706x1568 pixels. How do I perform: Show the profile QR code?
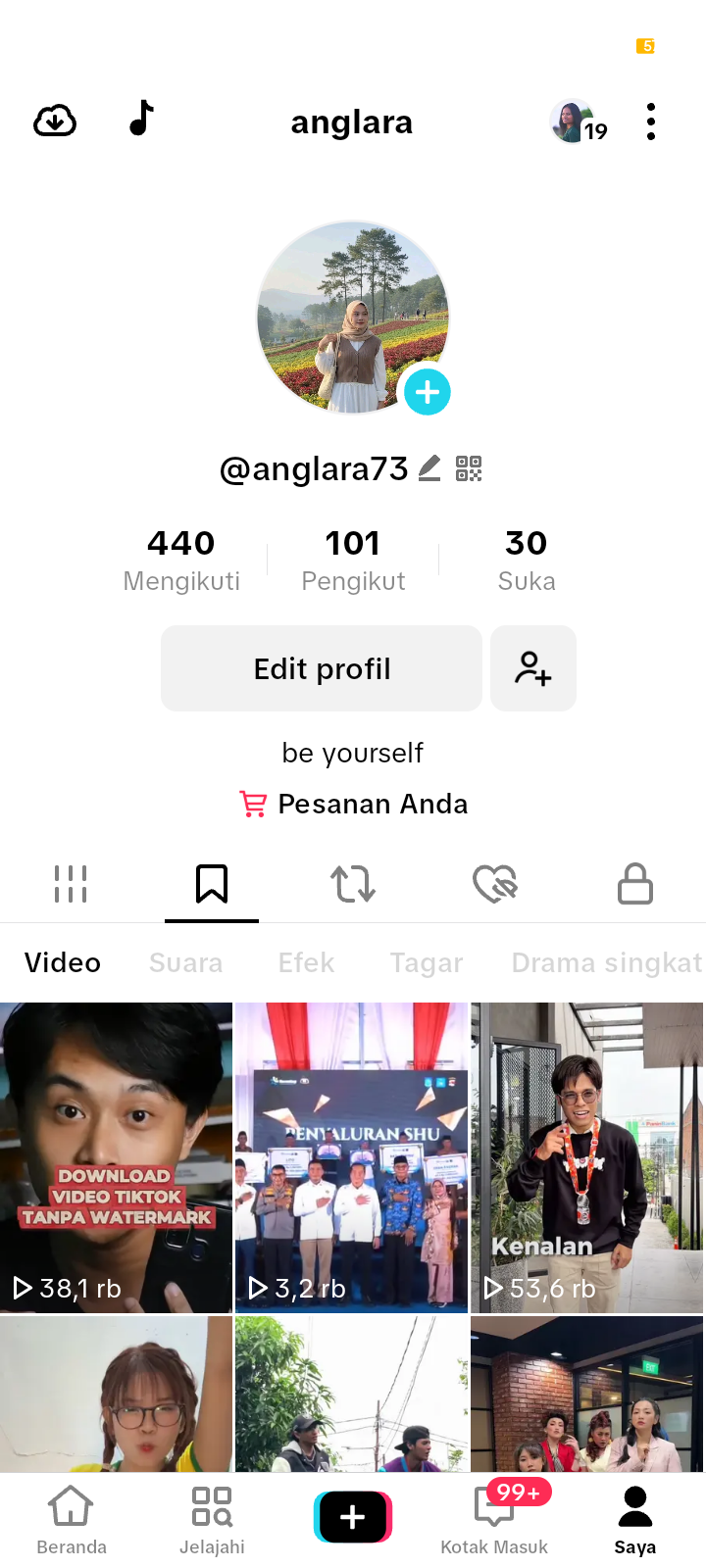(469, 469)
